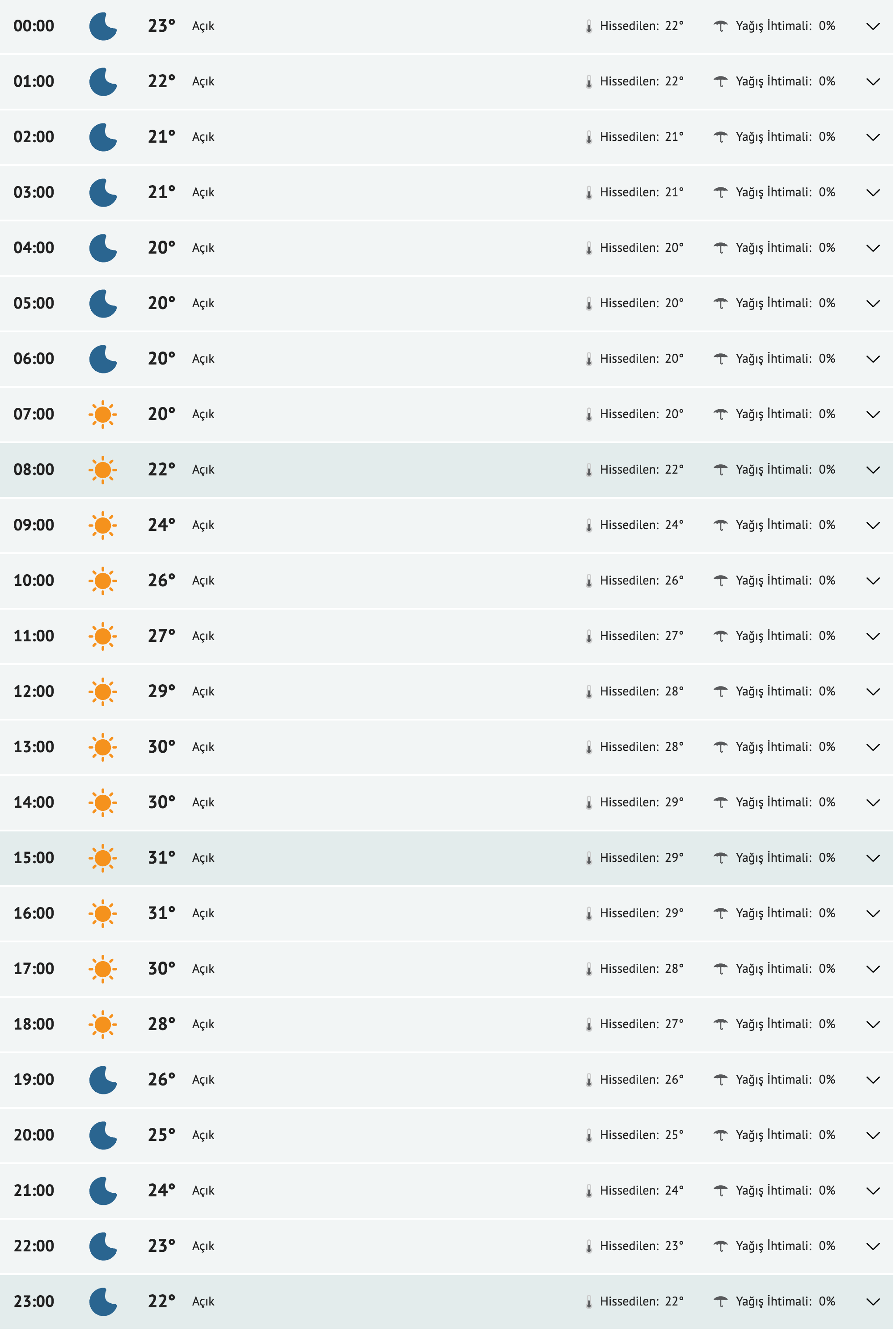
Task: Expand the 16:00 forecast chevron
Action: point(873,913)
